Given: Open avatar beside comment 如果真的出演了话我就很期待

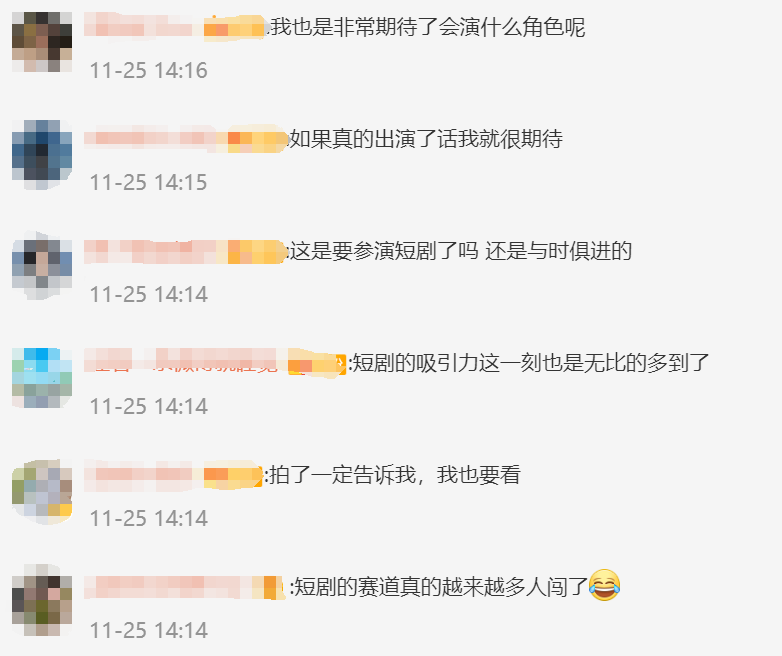Looking at the screenshot, I should click(x=41, y=154).
